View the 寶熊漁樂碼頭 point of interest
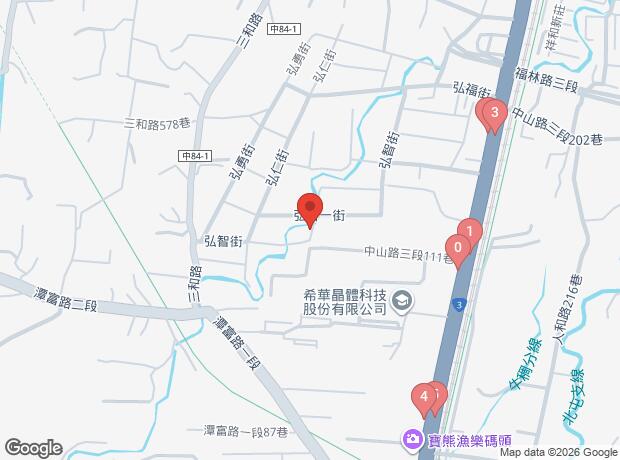620x460 pixels. click(411, 439)
